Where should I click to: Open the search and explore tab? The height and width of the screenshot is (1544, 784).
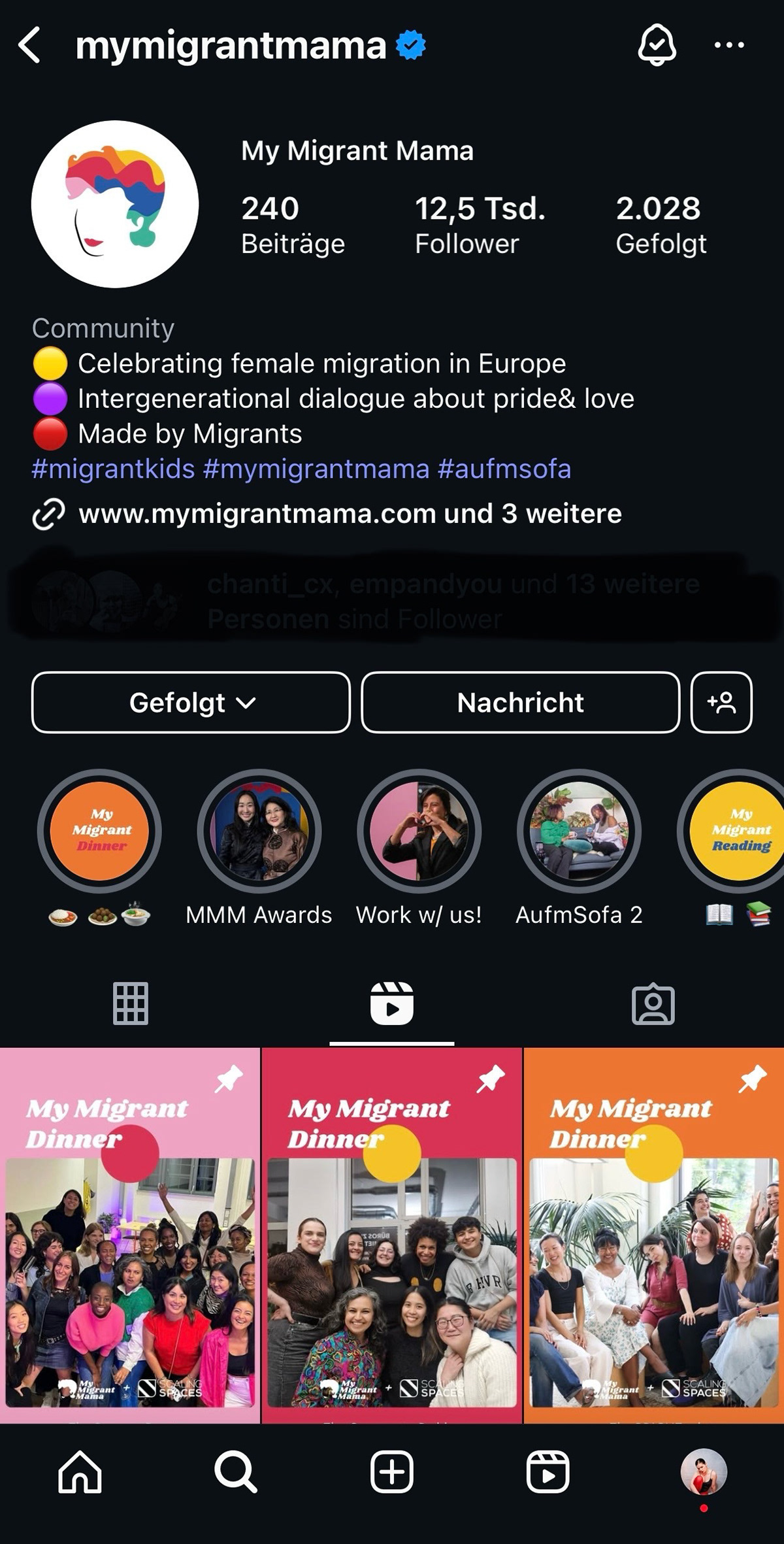(235, 1472)
